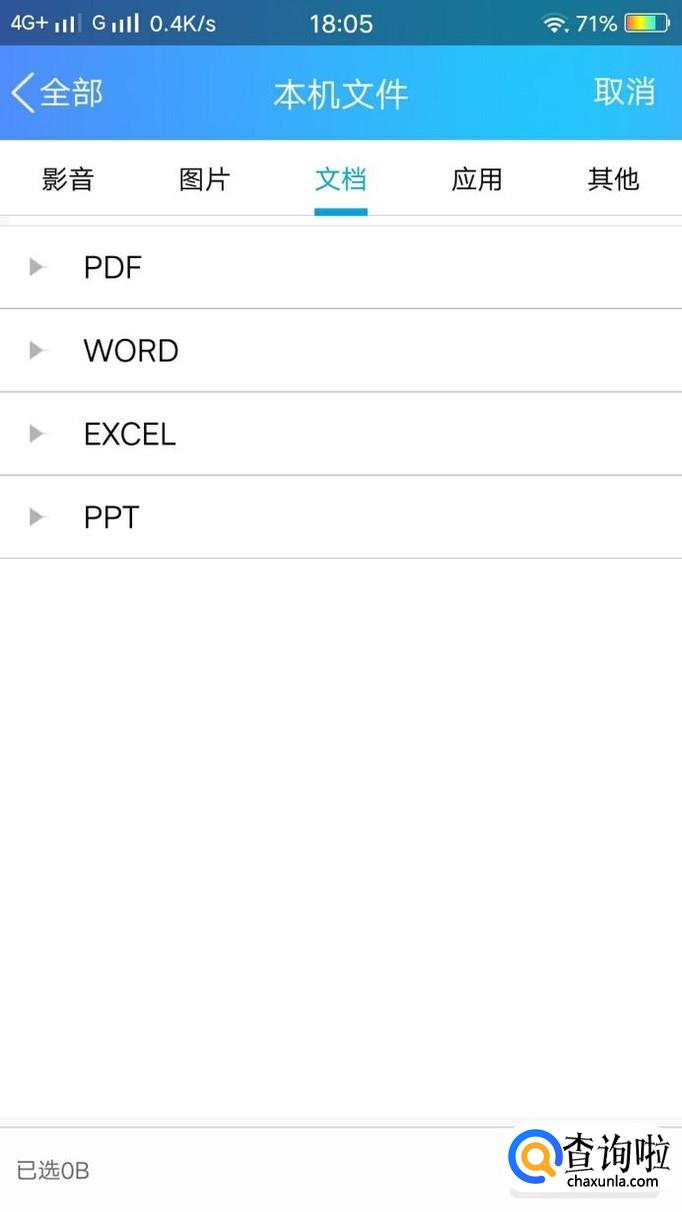Open the 其他 tab
The image size is (682, 1212).
pos(613,180)
